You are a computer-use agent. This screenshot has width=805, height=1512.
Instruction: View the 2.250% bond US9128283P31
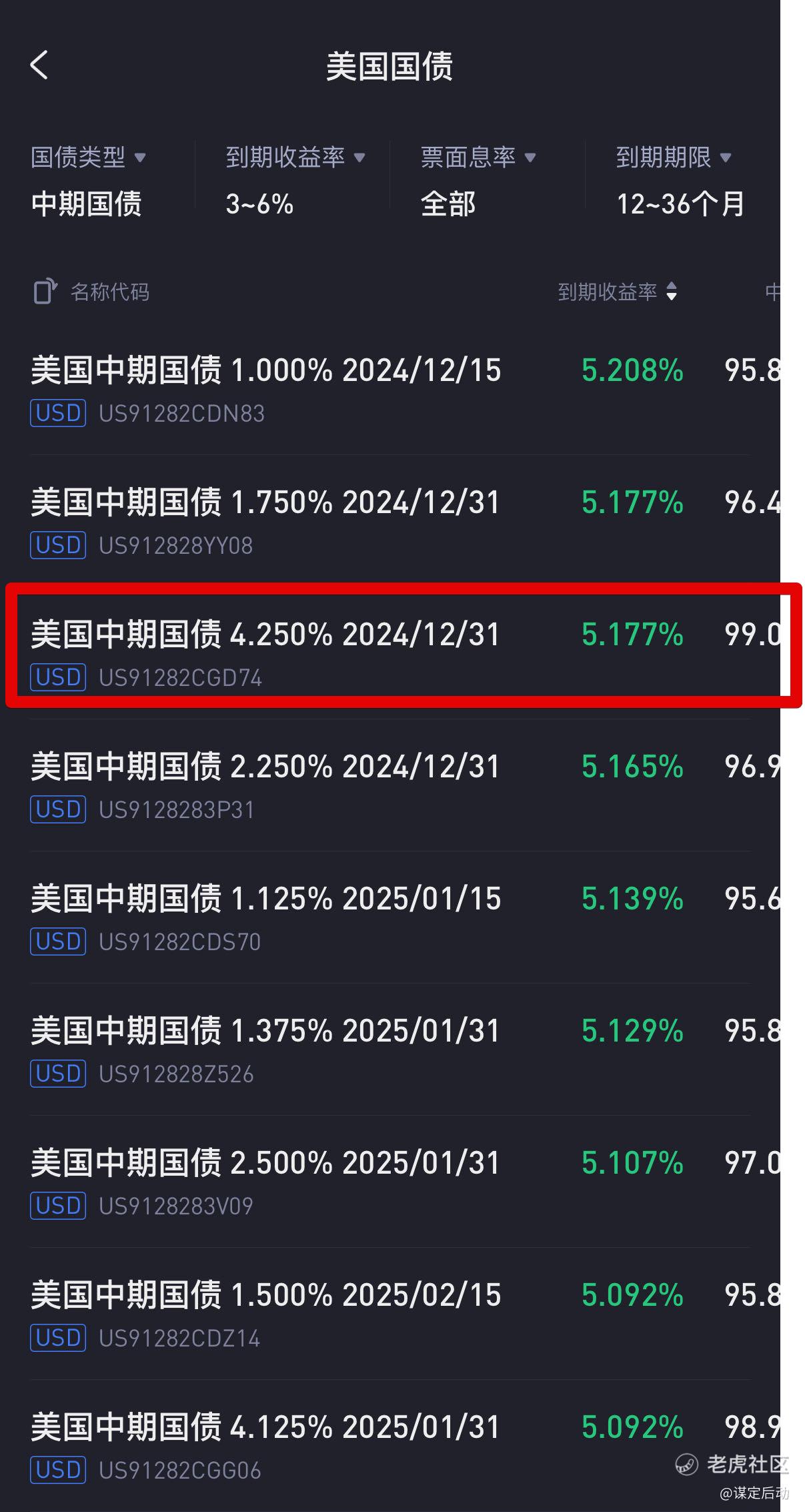tap(390, 785)
